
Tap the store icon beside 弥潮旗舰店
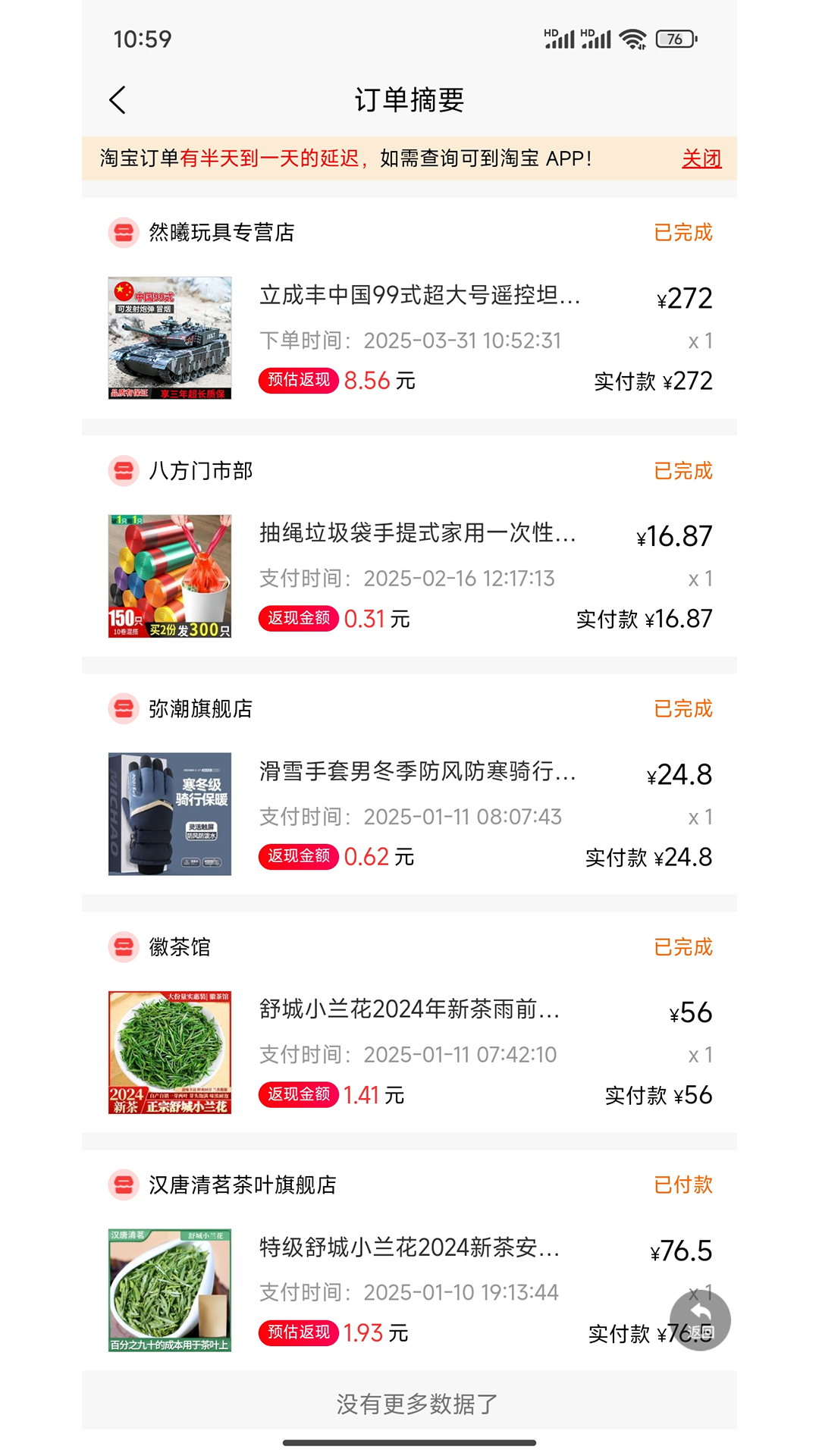[122, 709]
